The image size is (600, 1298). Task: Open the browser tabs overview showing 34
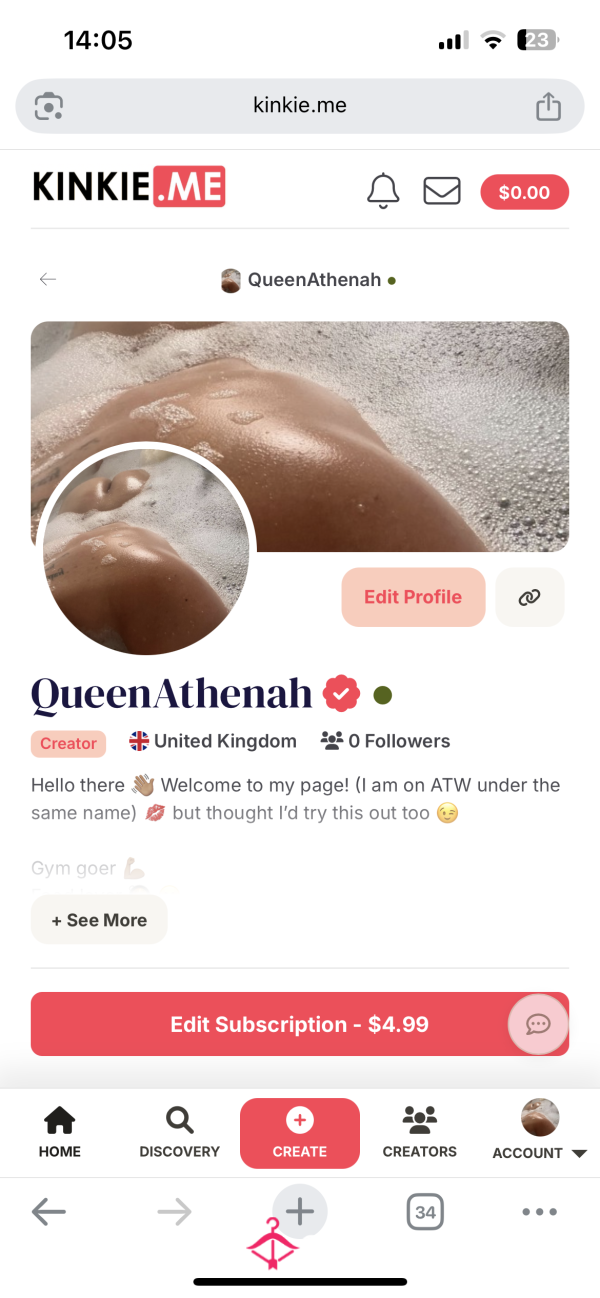pos(425,1213)
